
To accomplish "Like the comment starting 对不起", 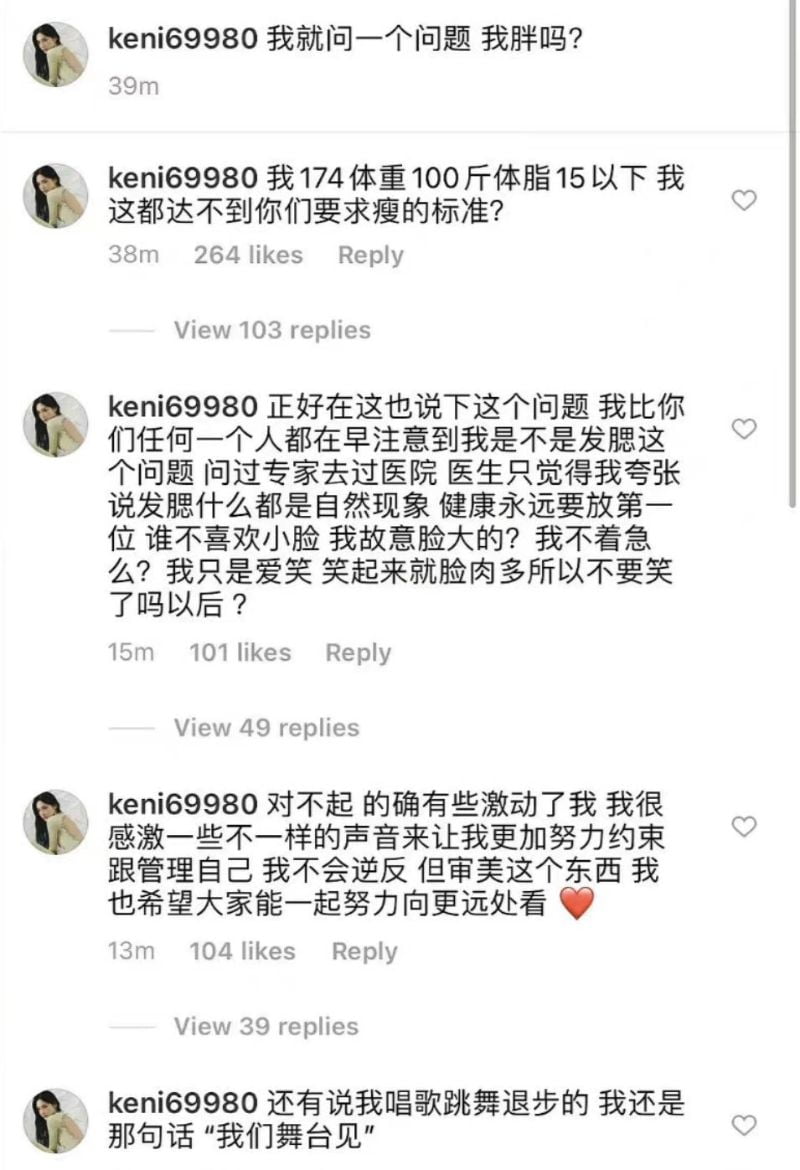I will coord(744,826).
